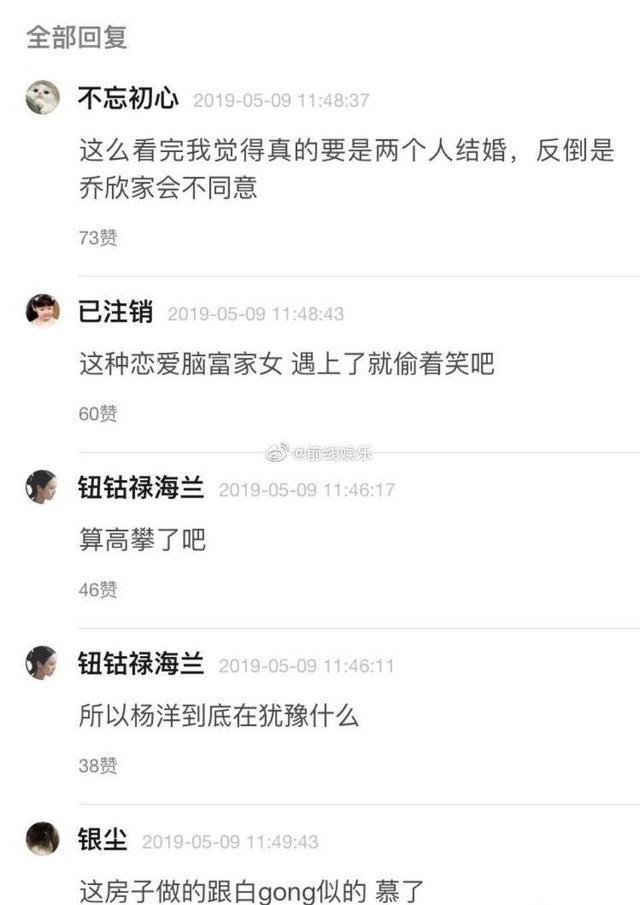The width and height of the screenshot is (640, 905).
Task: Open 不忘初心's profile avatar
Action: click(x=42, y=98)
